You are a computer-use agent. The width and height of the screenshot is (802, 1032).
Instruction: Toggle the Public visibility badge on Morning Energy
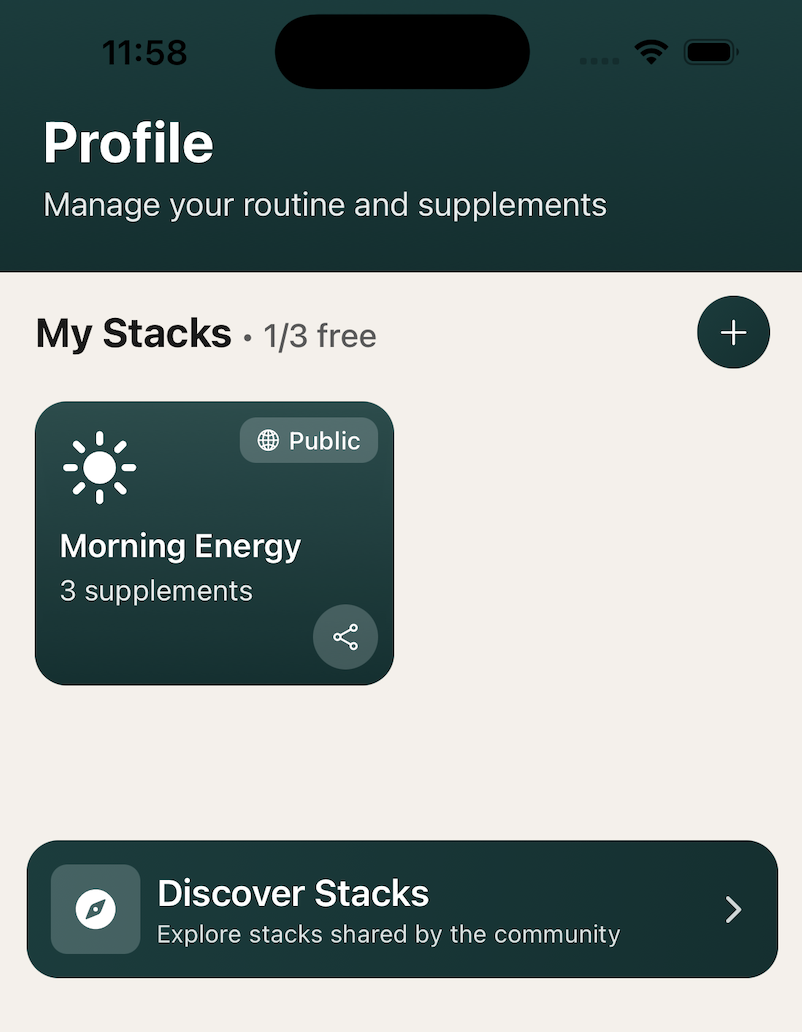(308, 440)
